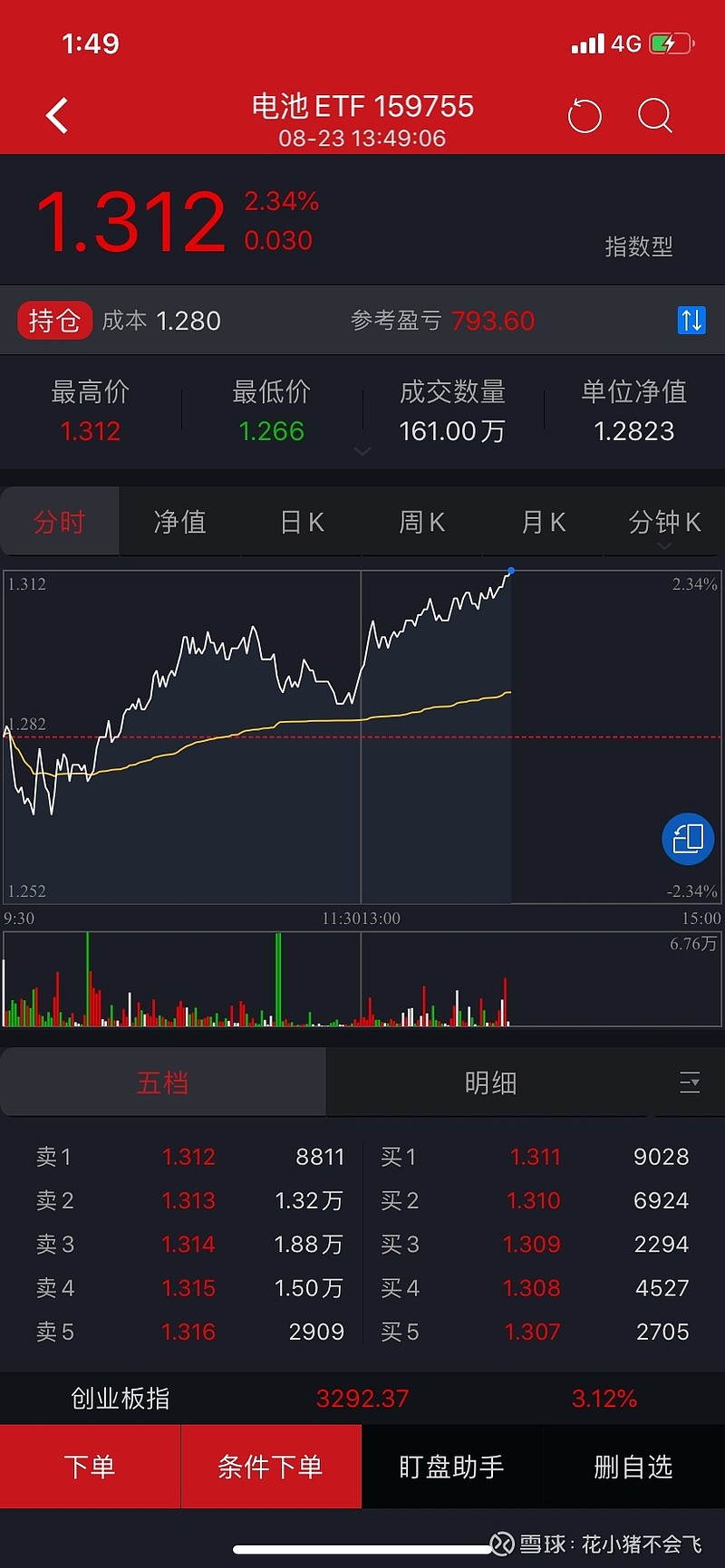This screenshot has height=1568, width=725.
Task: Tap the rotate-to-landscape chart icon
Action: [687, 839]
